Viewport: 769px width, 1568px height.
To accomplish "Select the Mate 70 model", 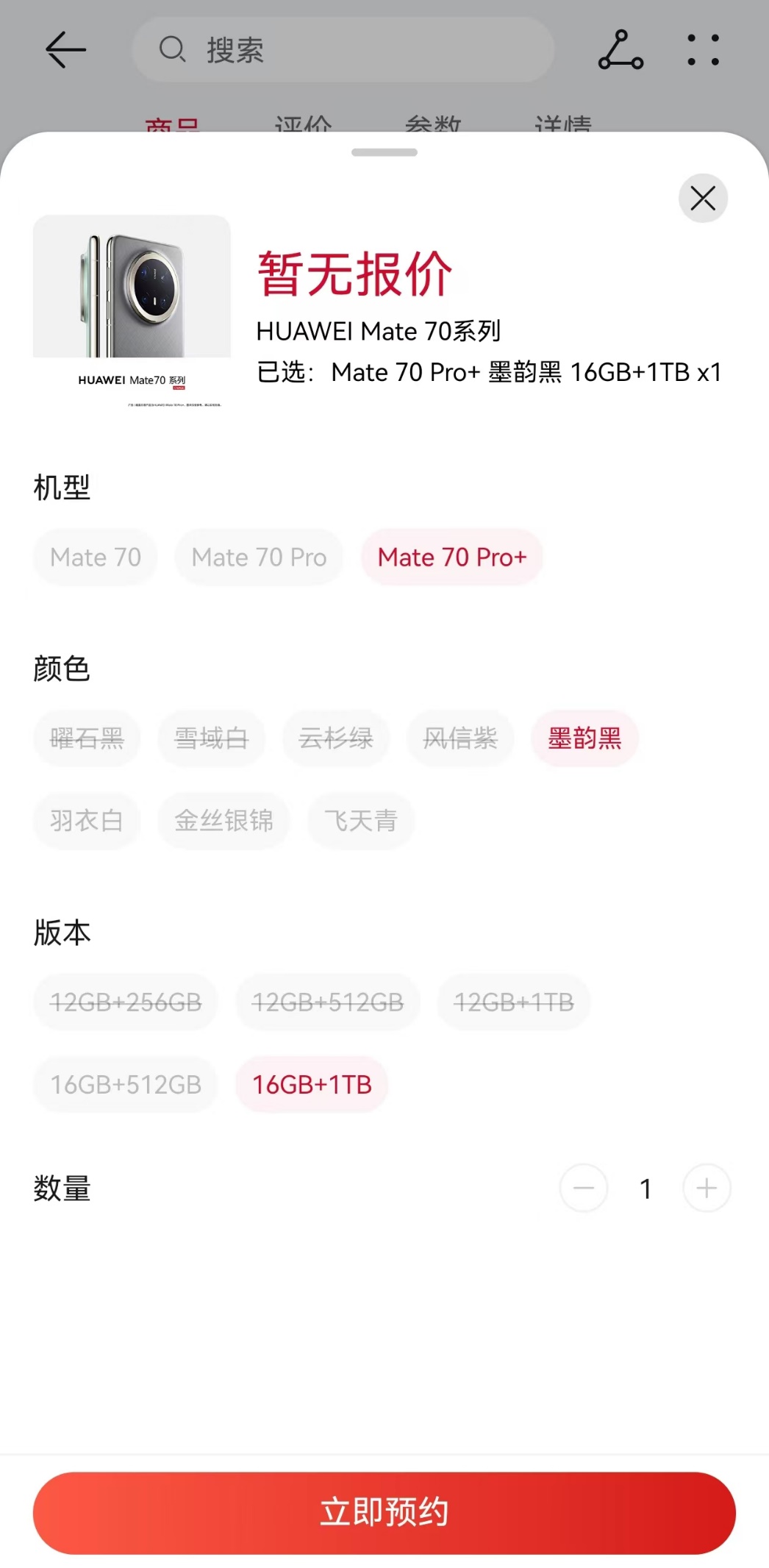I will (x=96, y=557).
